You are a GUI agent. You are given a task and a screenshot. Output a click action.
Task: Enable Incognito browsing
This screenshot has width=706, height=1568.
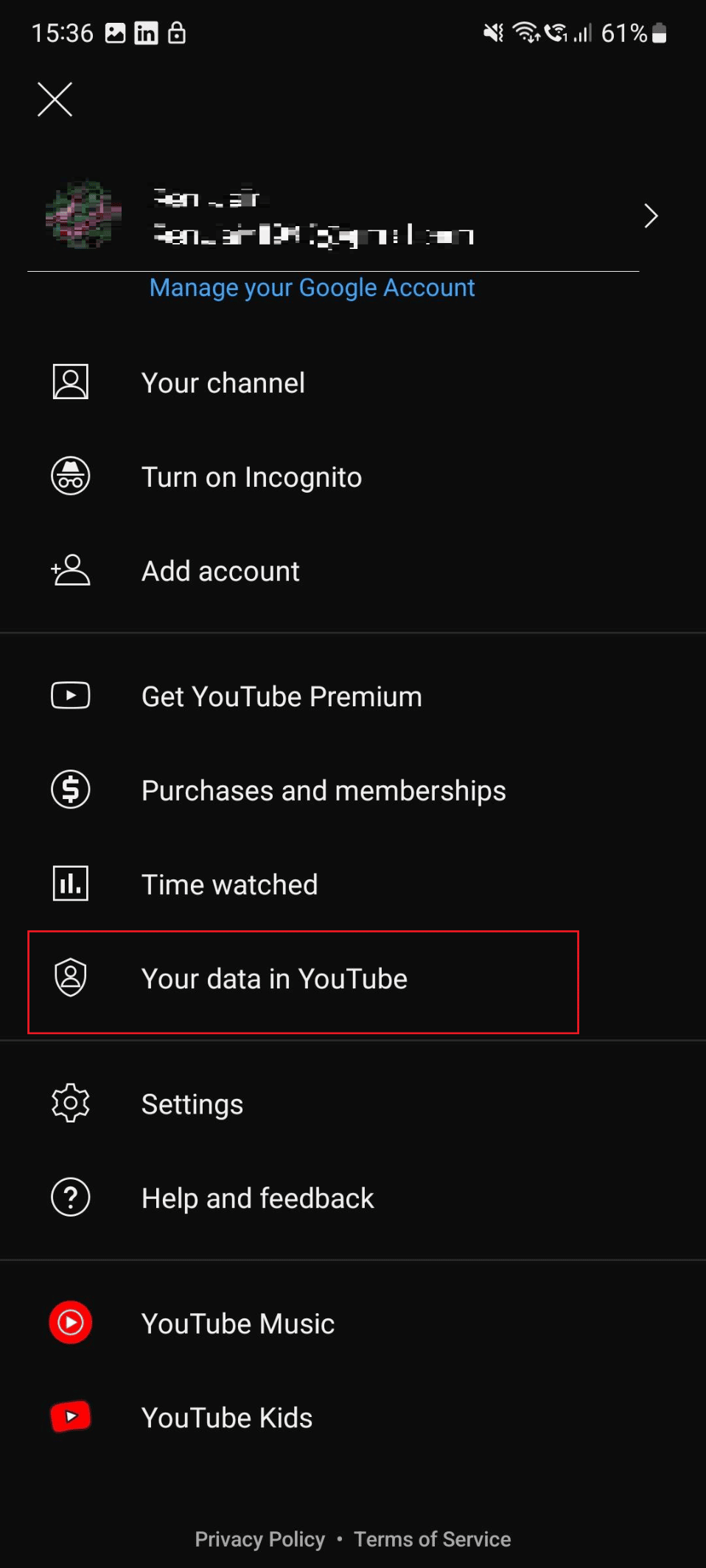tap(251, 476)
